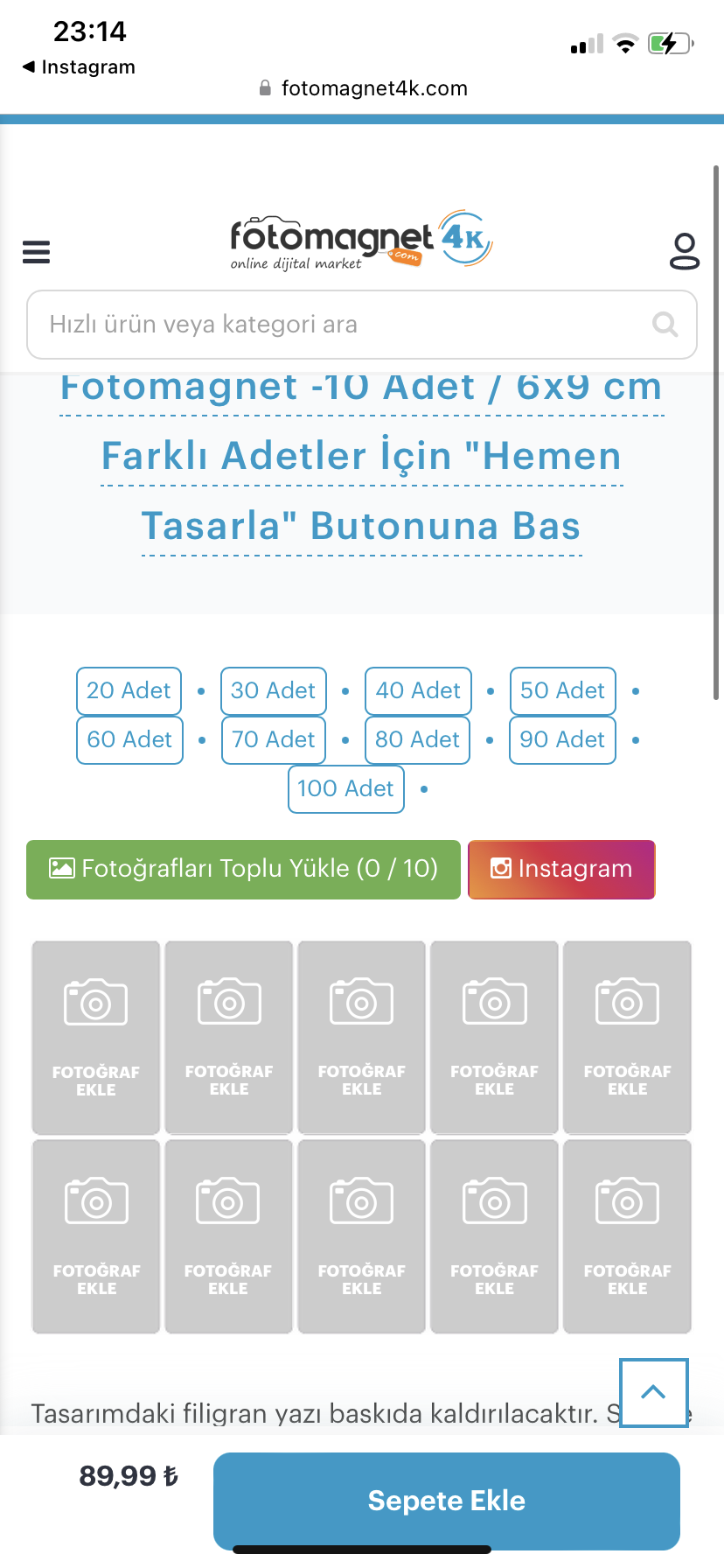Viewport: 724px width, 1568px height.
Task: Choose the 90 Adet option
Action: coord(562,740)
